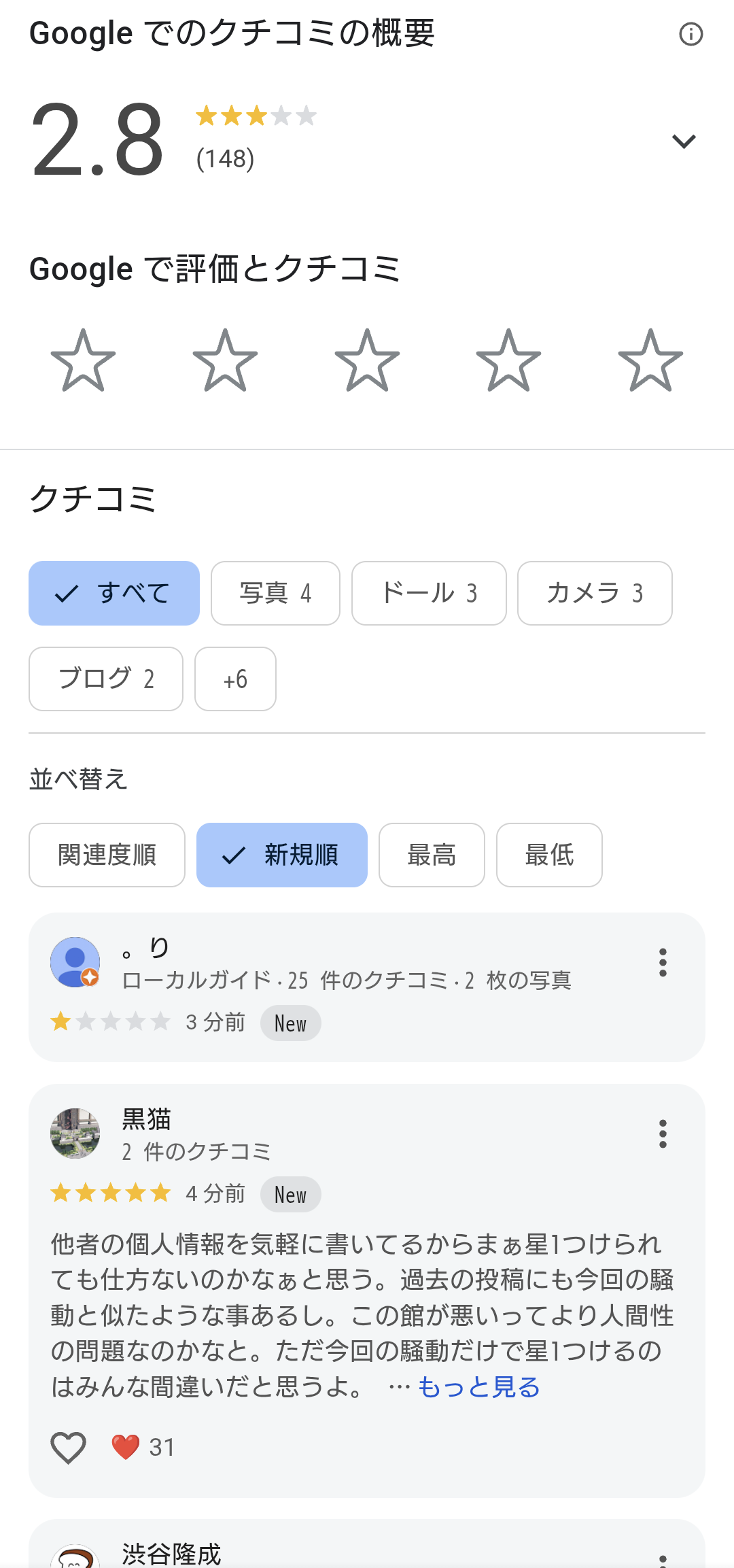Filter reviews by カメラ 3
This screenshot has width=734, height=1568.
pos(595,593)
